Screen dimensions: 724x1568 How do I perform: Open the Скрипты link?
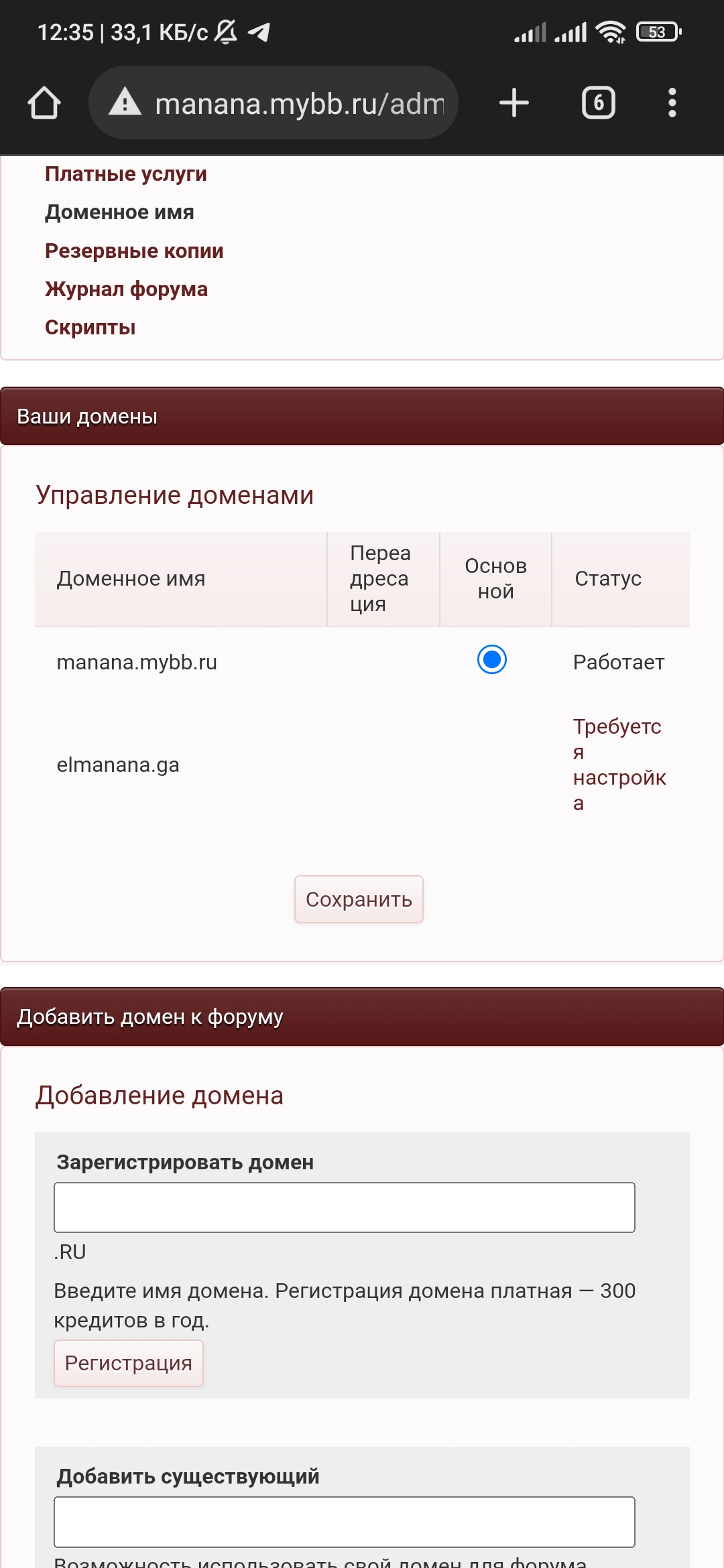coord(90,328)
